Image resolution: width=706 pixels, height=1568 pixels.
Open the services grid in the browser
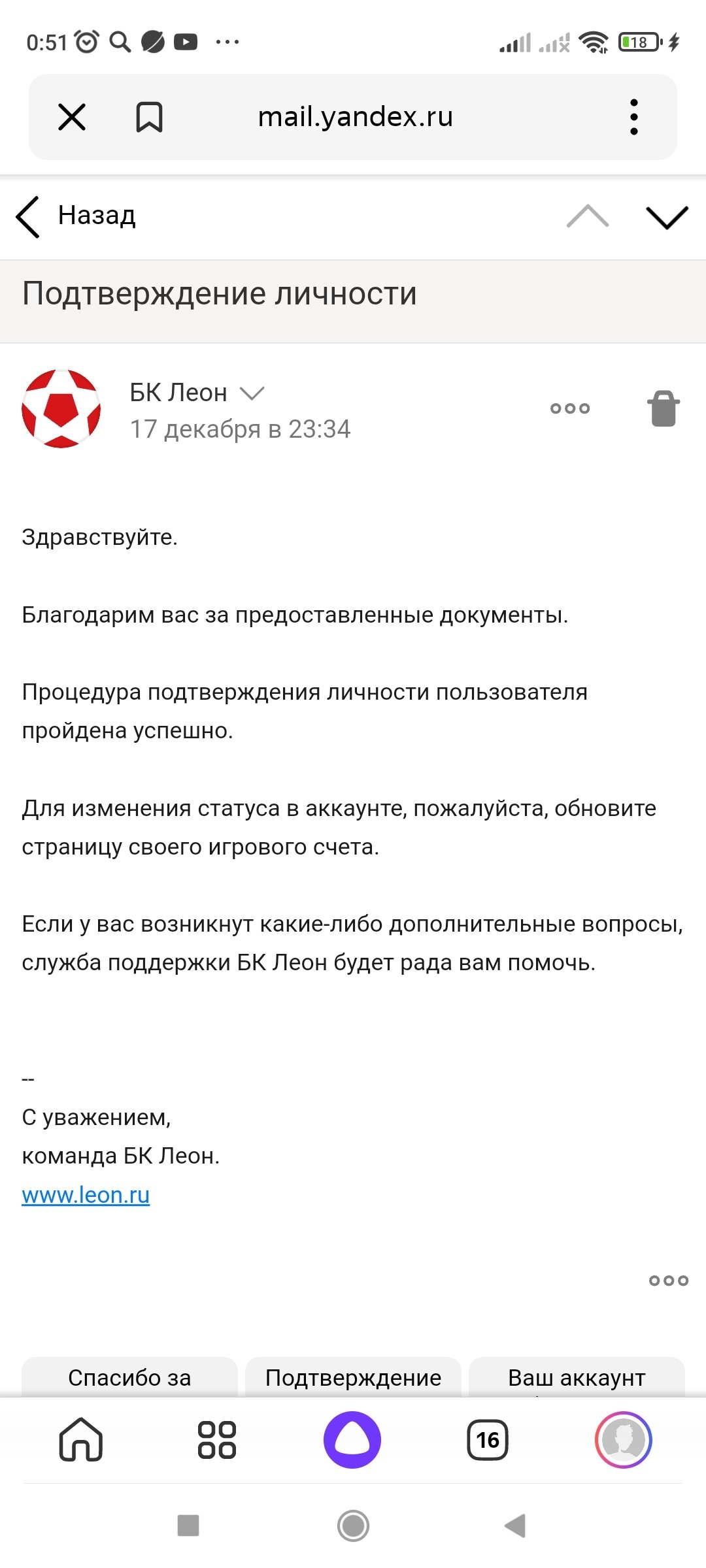(217, 1439)
